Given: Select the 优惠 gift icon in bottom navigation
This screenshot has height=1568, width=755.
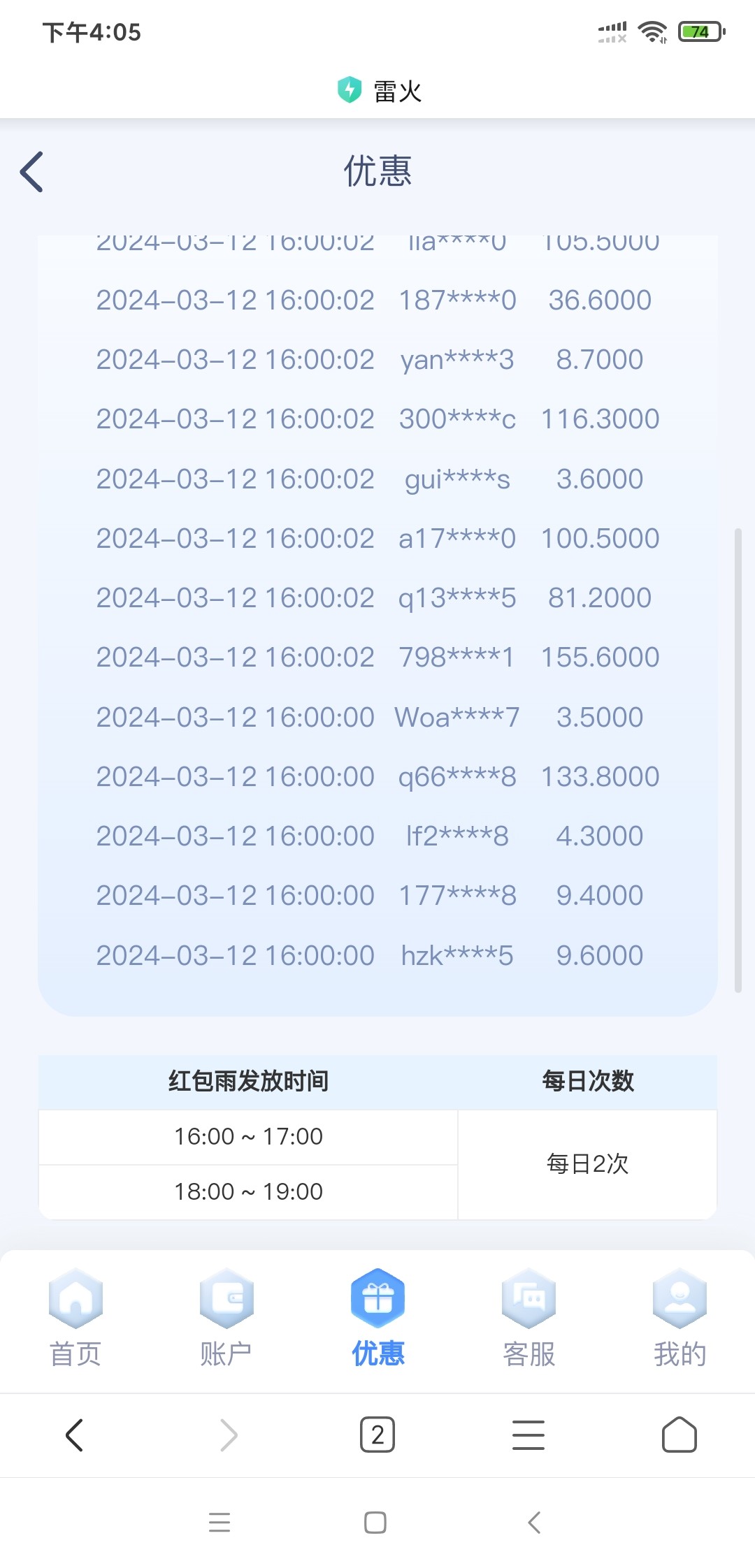Looking at the screenshot, I should 377,1300.
